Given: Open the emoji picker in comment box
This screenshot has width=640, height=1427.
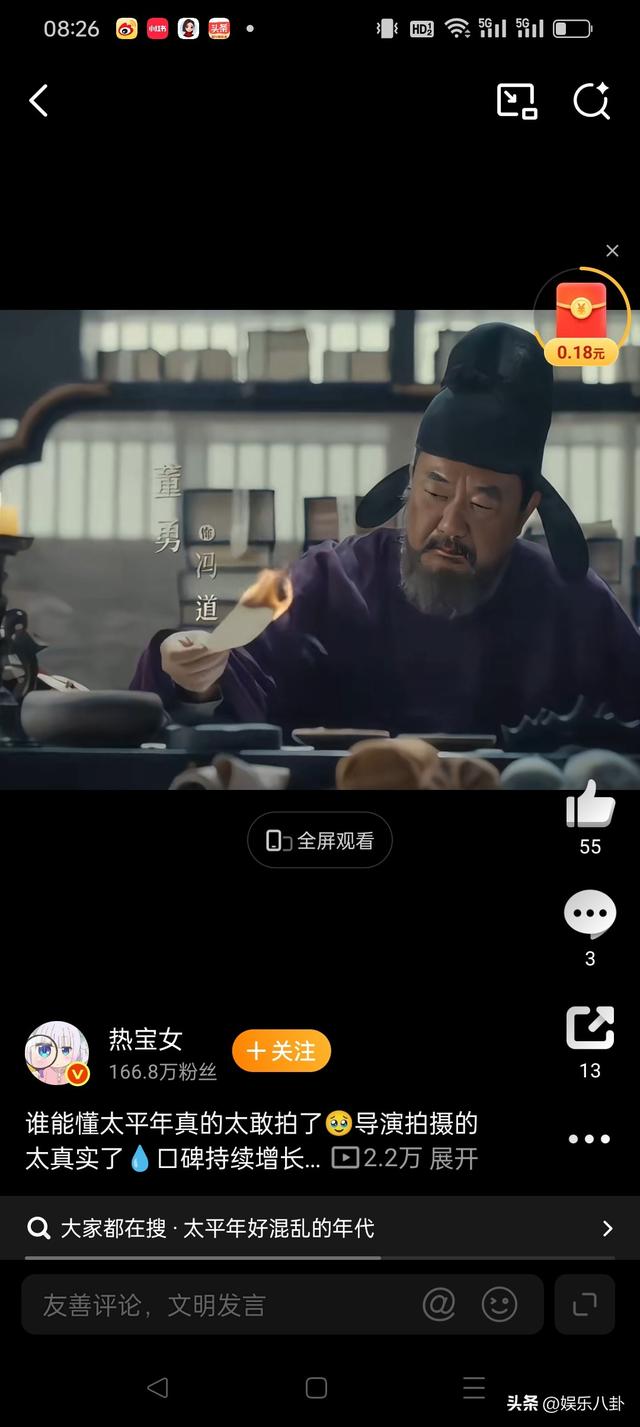Looking at the screenshot, I should pyautogui.click(x=500, y=1304).
